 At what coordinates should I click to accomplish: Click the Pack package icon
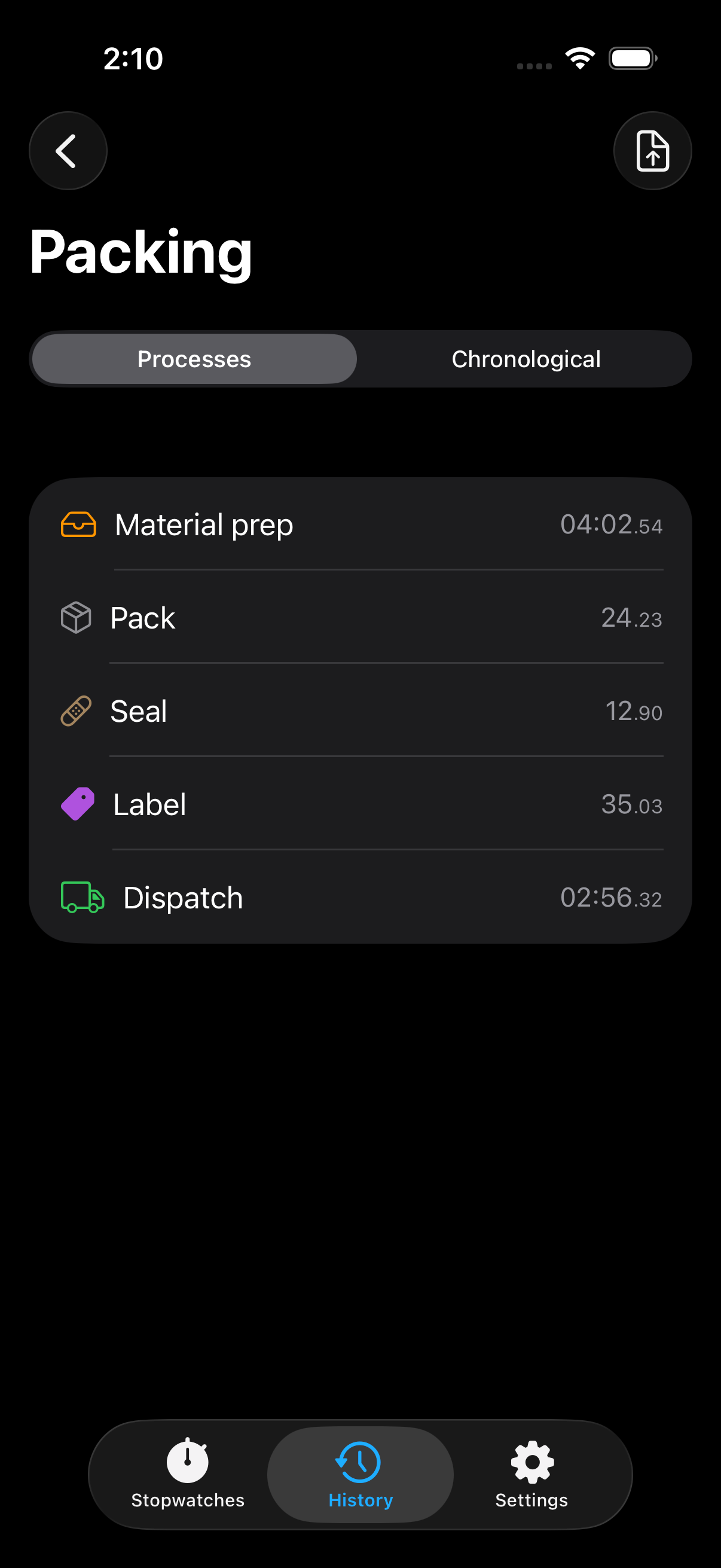coord(76,617)
